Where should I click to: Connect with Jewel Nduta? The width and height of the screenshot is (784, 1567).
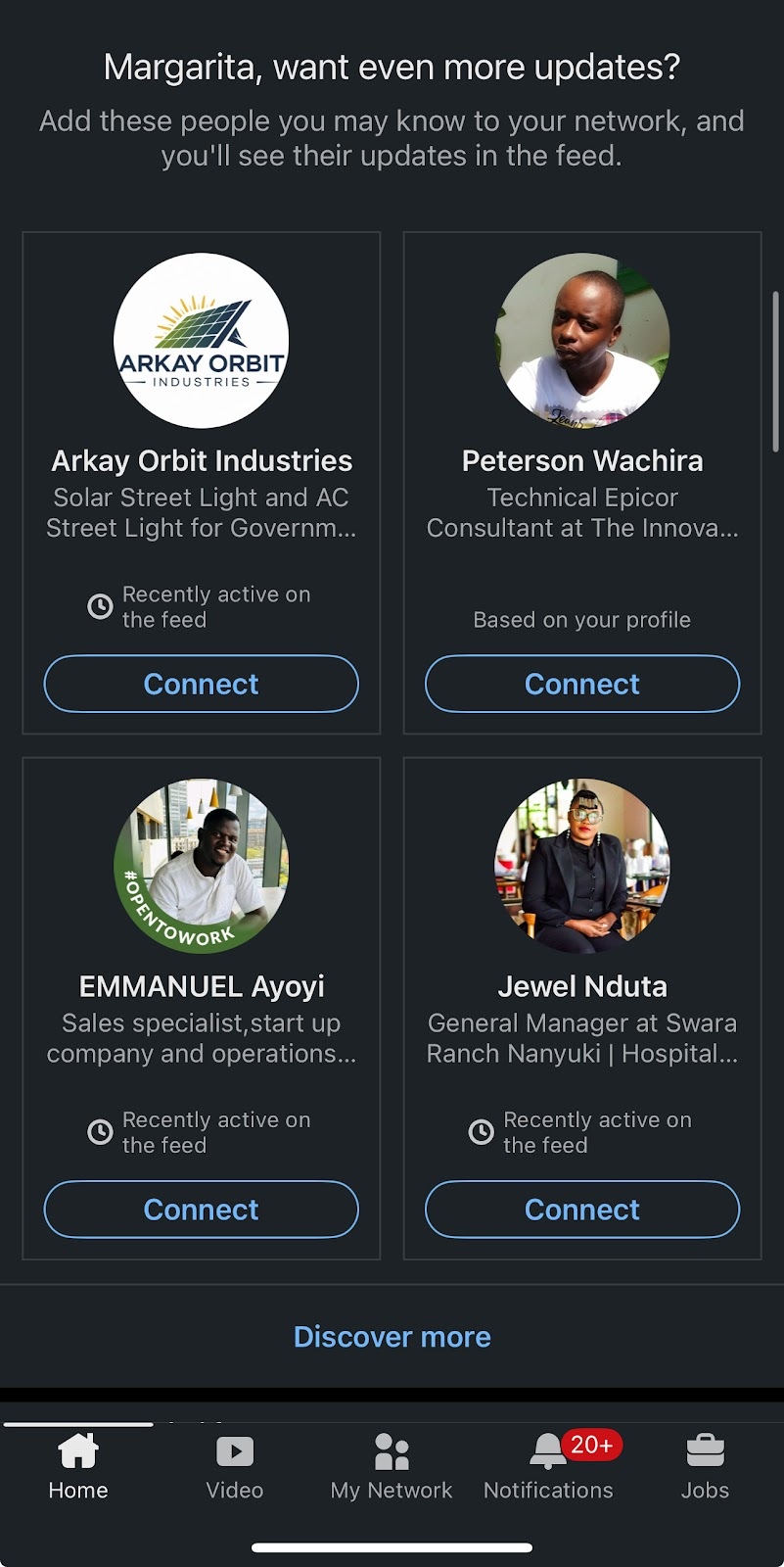[581, 1210]
